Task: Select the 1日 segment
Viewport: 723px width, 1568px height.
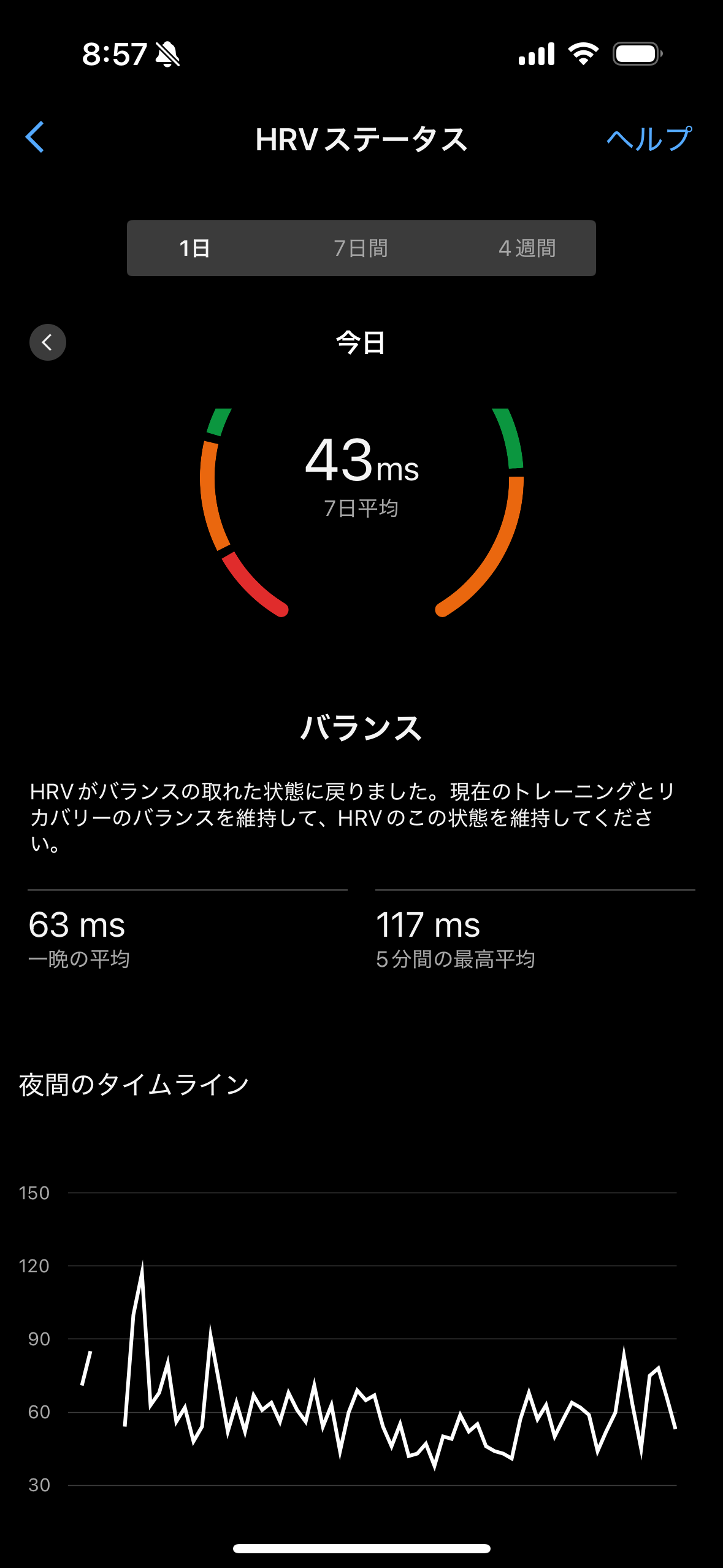Action: pyautogui.click(x=195, y=248)
